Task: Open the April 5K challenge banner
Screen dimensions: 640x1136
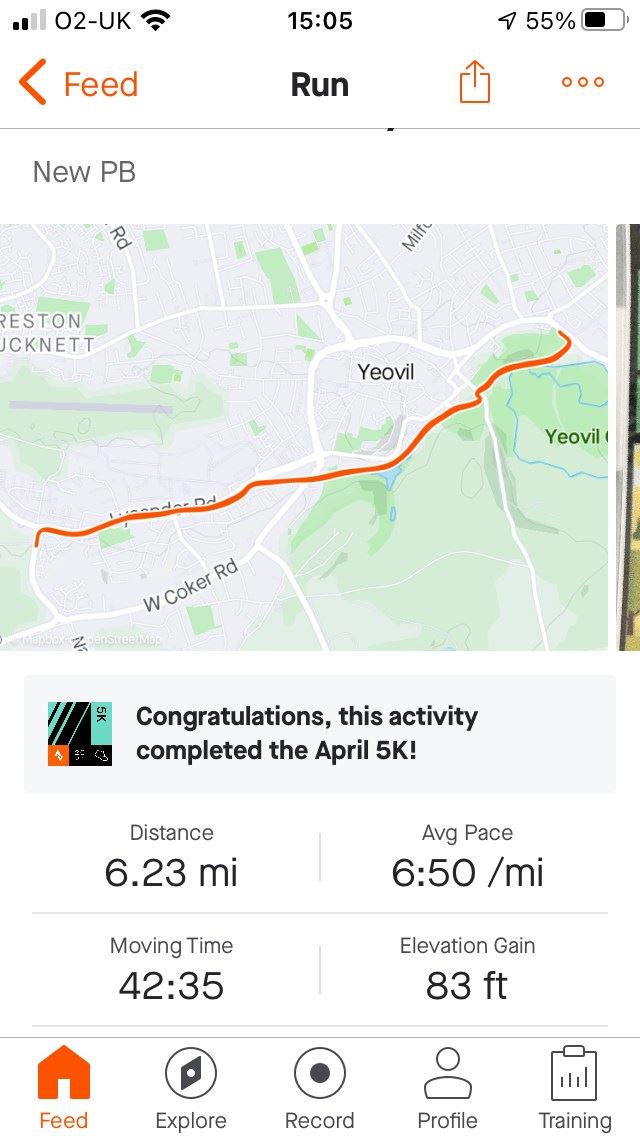Action: click(x=320, y=733)
